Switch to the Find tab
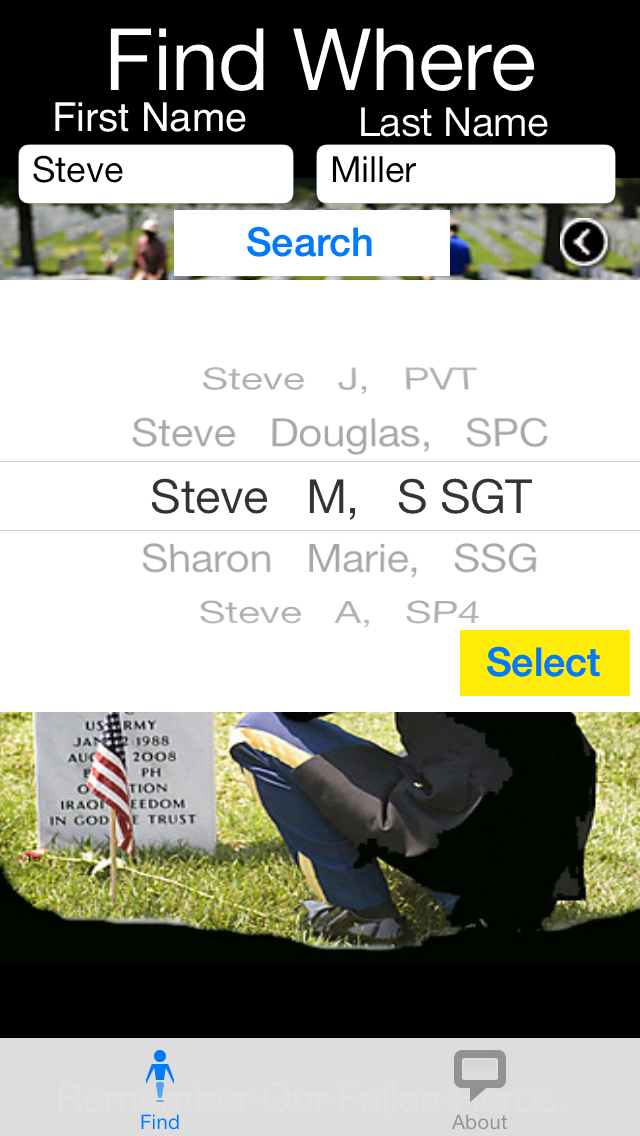 pyautogui.click(x=160, y=1090)
